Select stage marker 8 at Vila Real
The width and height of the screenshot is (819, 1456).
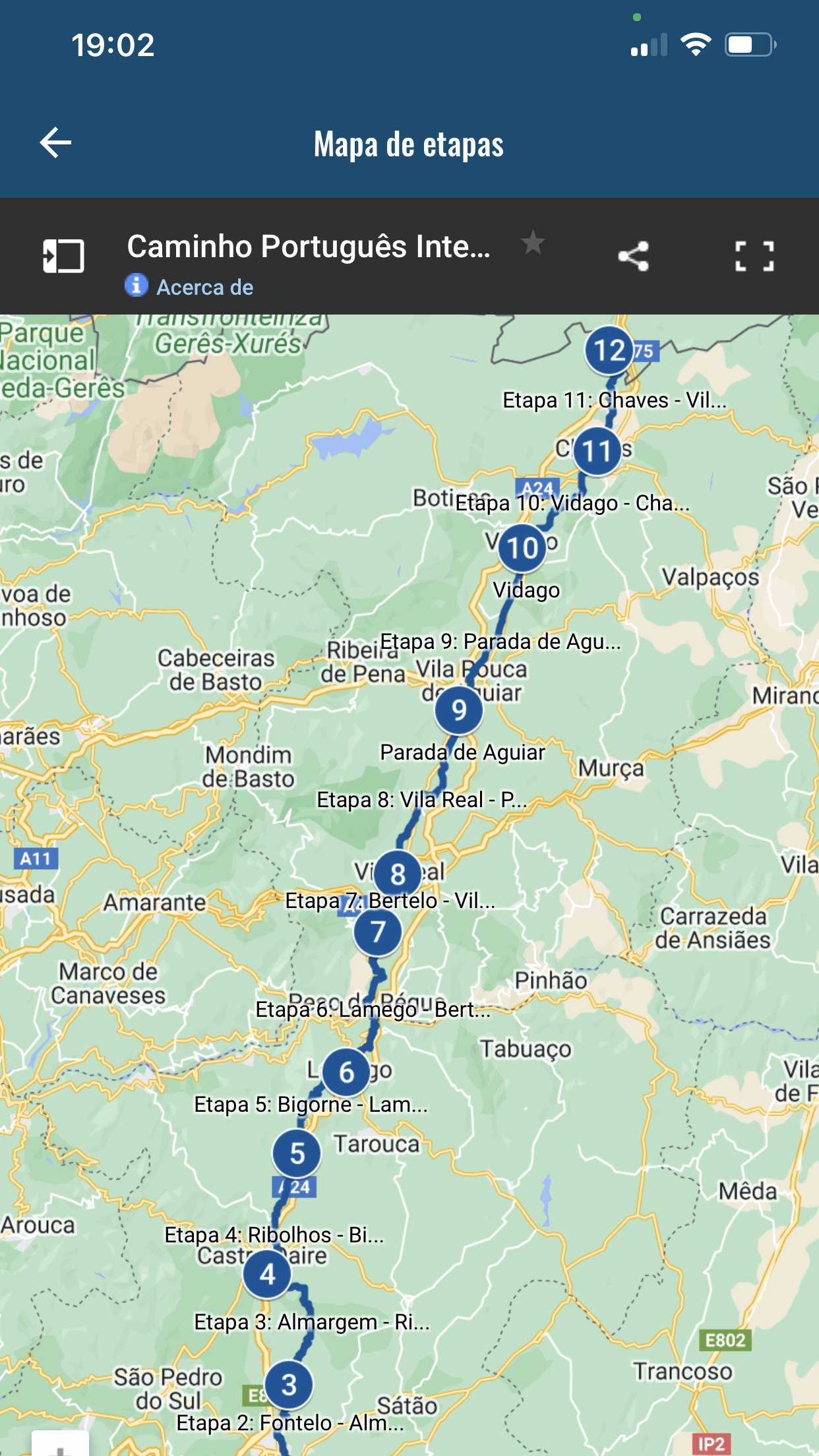[x=398, y=874]
